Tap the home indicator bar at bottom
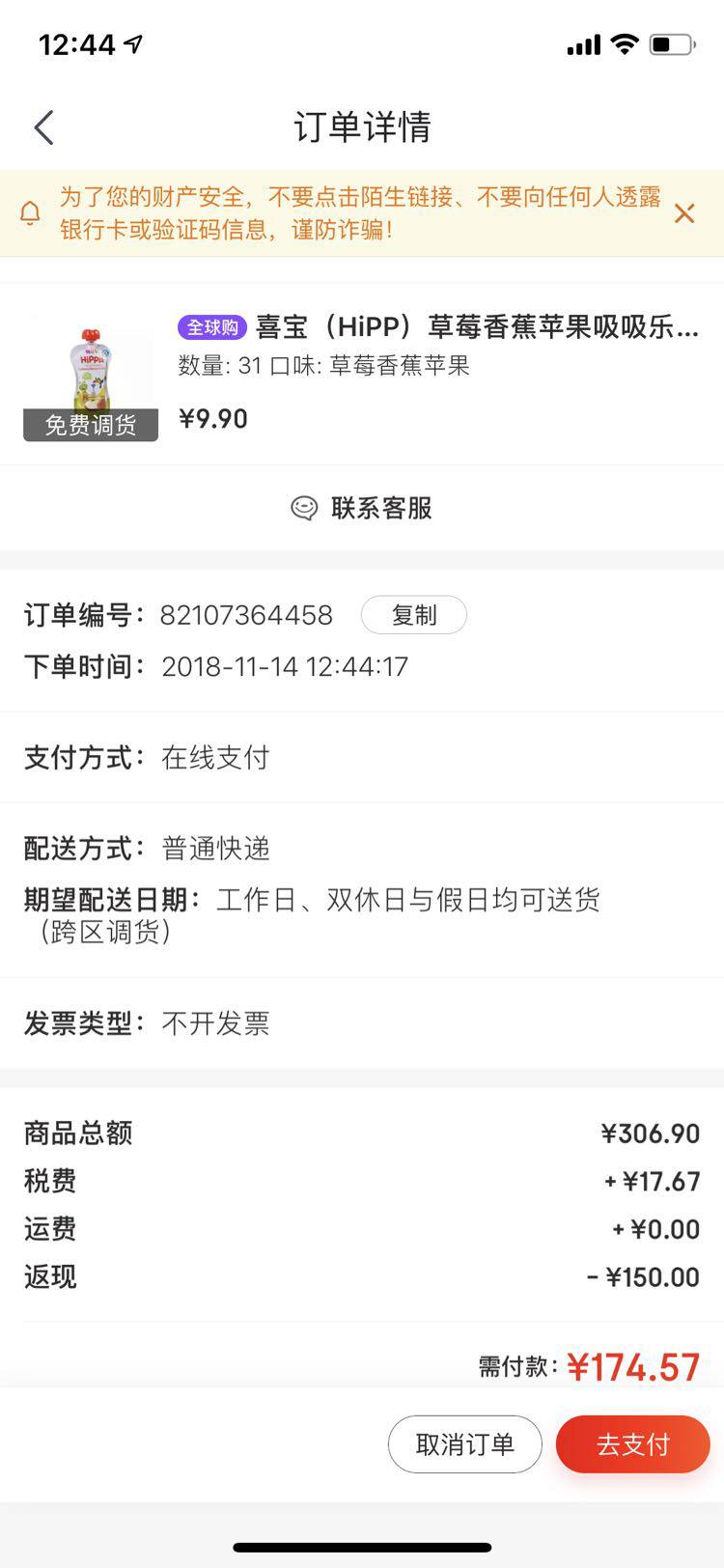 [362, 1547]
